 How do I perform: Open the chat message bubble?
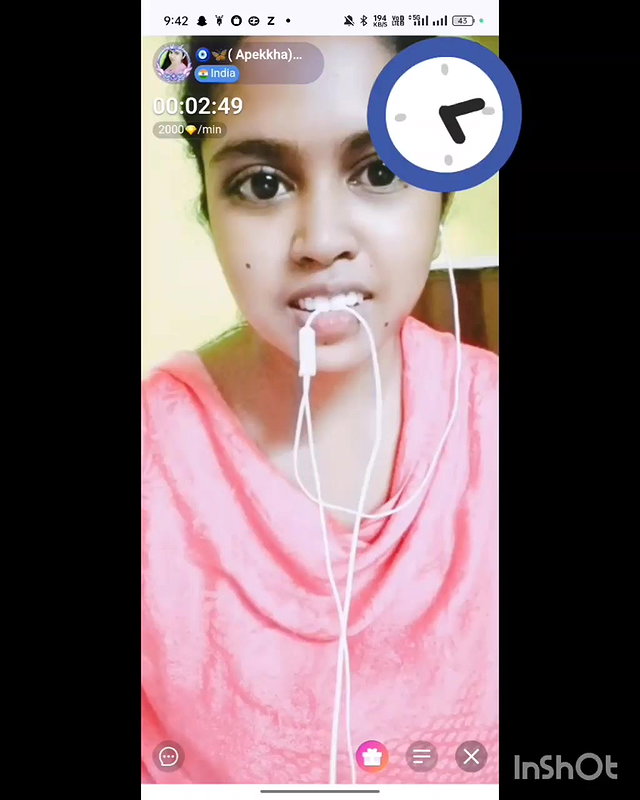click(x=169, y=757)
